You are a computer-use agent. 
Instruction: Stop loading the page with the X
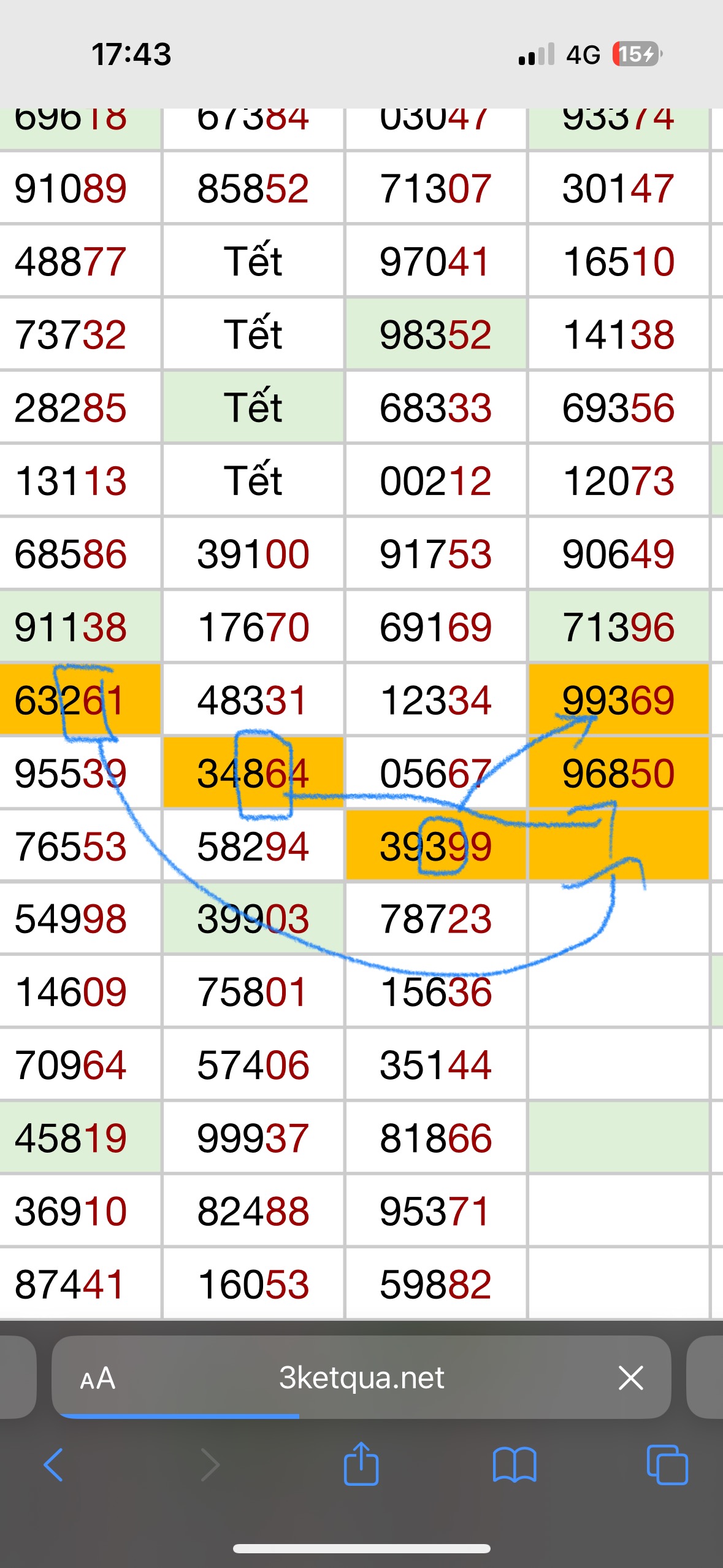(x=630, y=1378)
